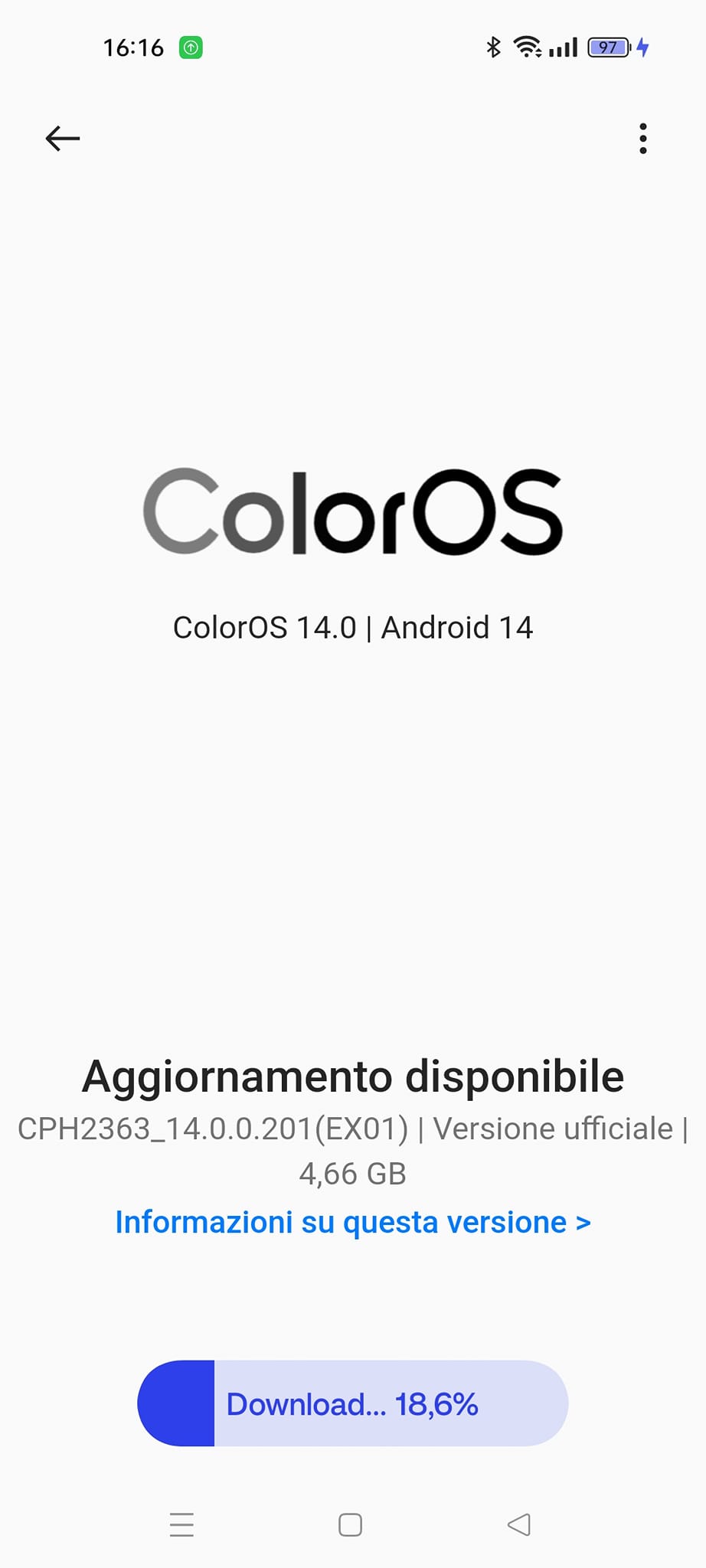706x1568 pixels.
Task: Open recent apps from navigation bar
Action: 181,1524
